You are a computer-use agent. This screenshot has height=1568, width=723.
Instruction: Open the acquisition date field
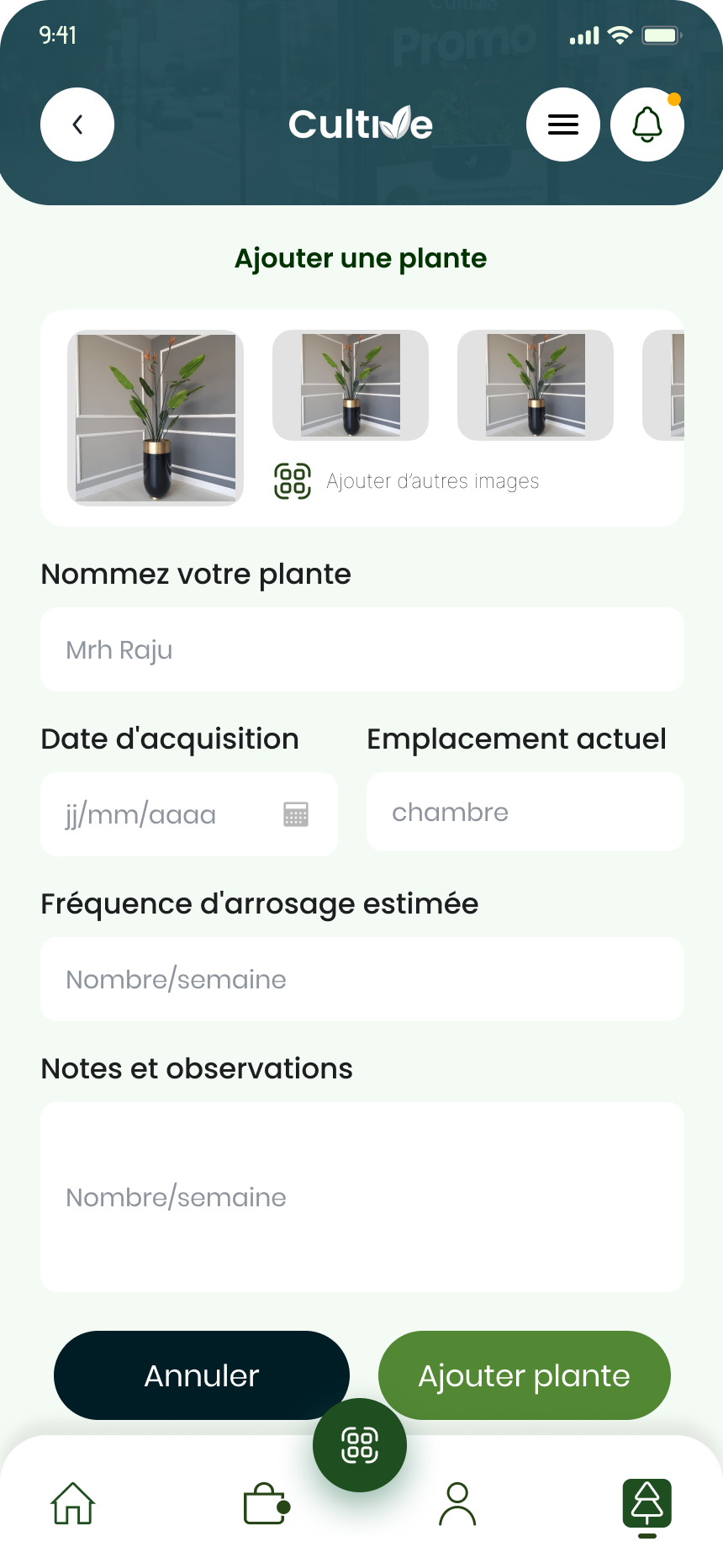point(188,814)
